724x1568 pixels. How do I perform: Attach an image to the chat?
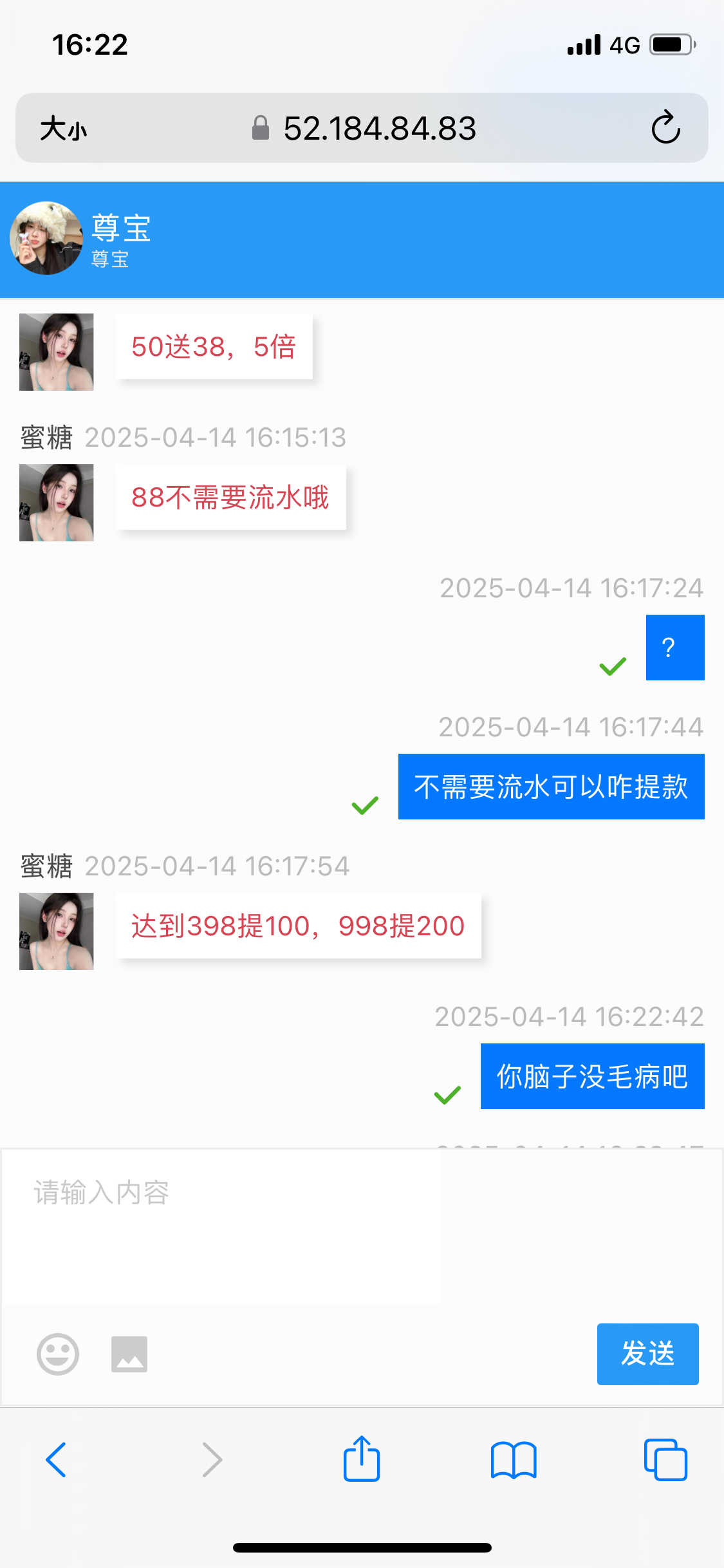click(x=129, y=1354)
